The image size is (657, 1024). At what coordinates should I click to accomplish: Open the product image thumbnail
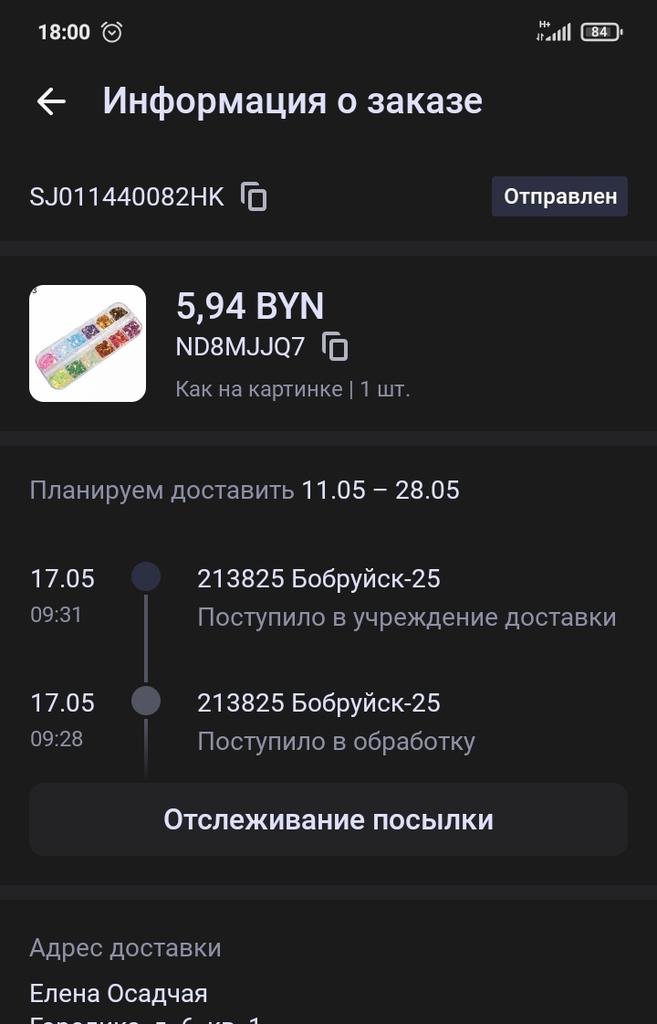click(88, 344)
